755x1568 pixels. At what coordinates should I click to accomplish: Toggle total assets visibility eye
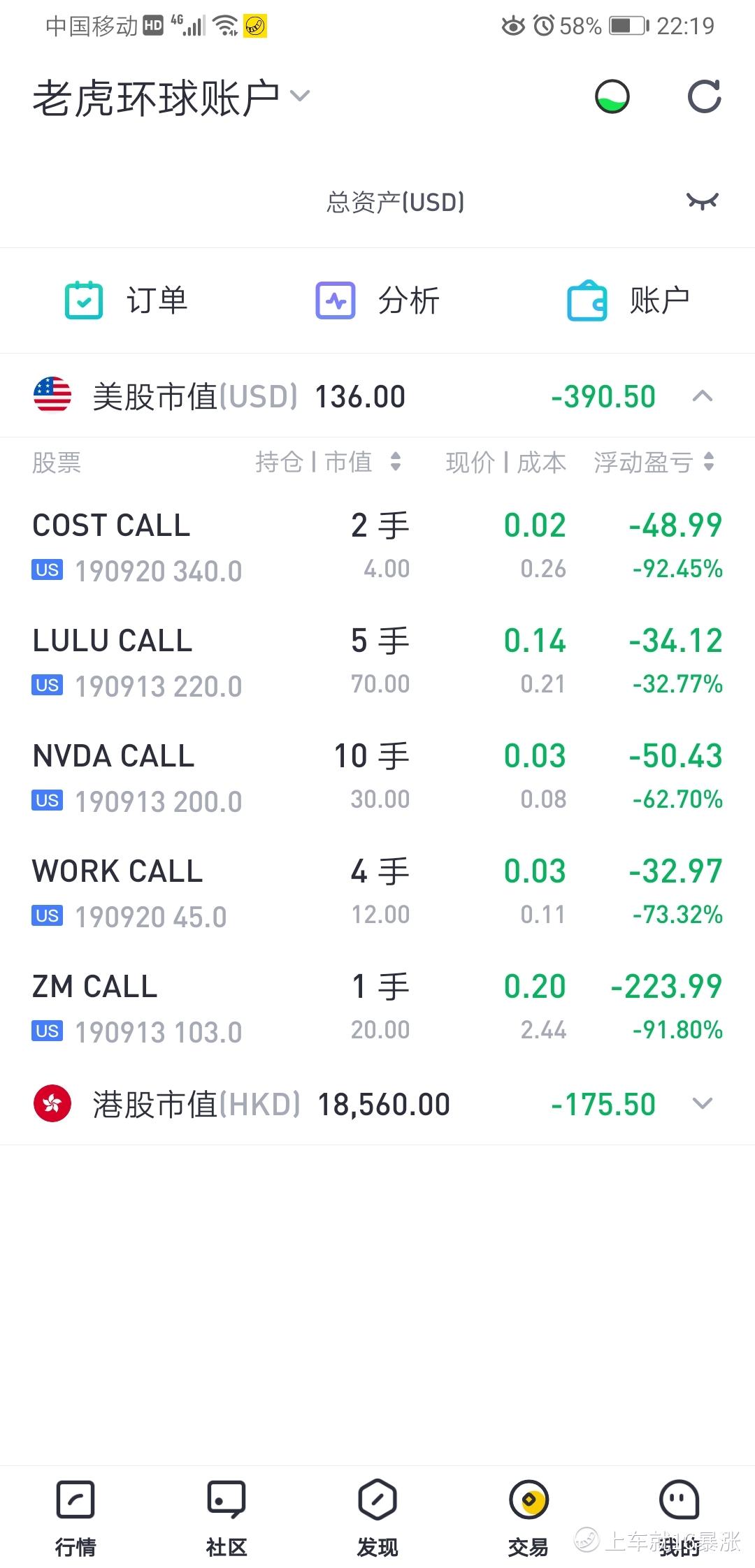(x=703, y=202)
